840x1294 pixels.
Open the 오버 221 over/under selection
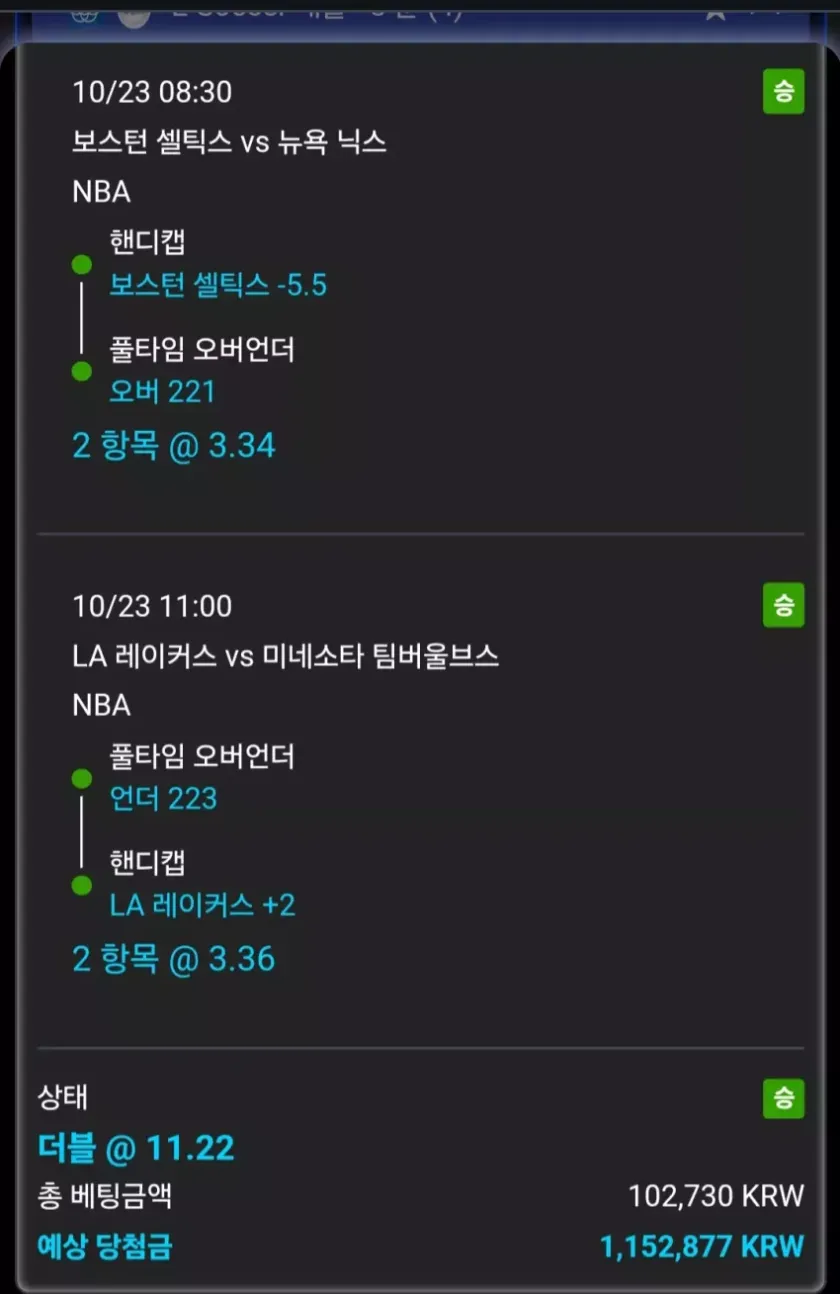tap(162, 391)
